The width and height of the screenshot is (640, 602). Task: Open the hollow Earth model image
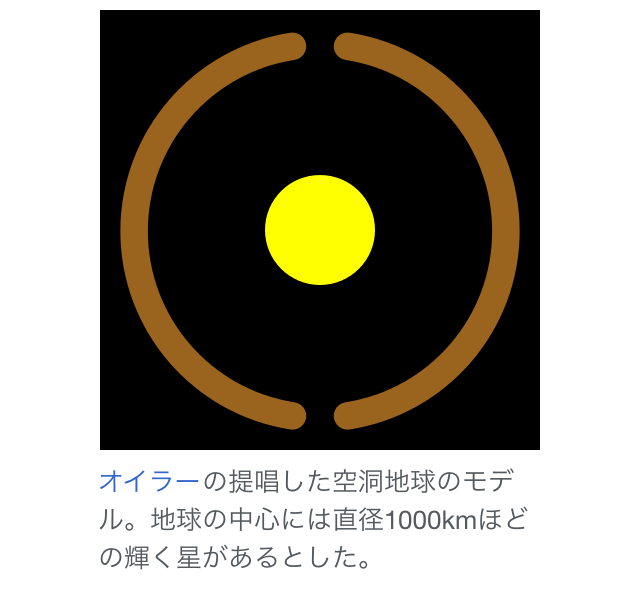[320, 230]
